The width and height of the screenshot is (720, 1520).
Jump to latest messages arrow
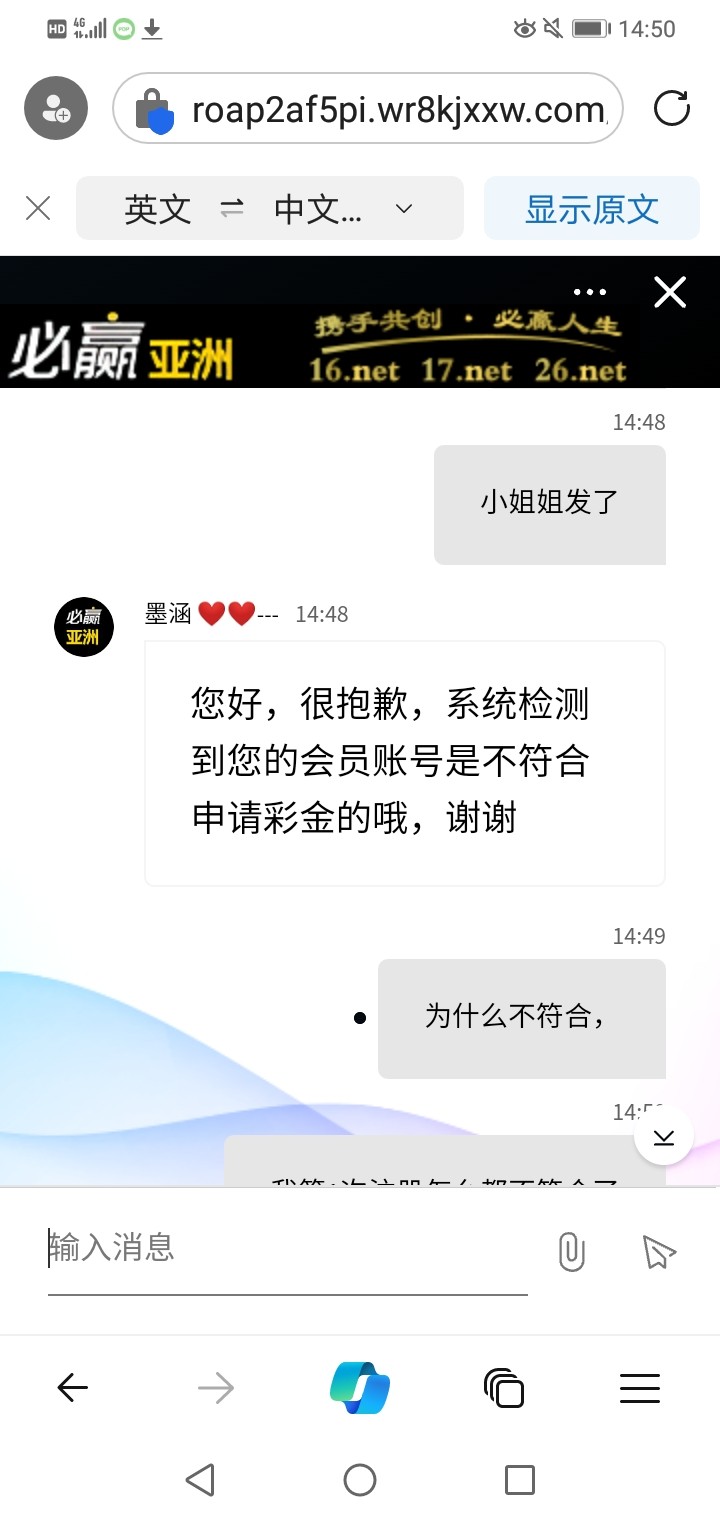[663, 1136]
